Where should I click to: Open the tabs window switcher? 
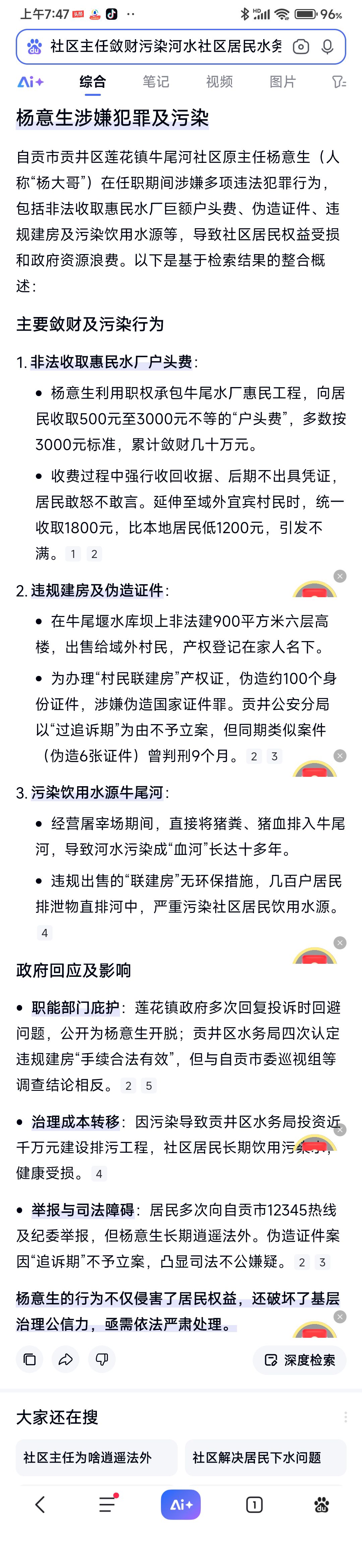(x=254, y=1505)
